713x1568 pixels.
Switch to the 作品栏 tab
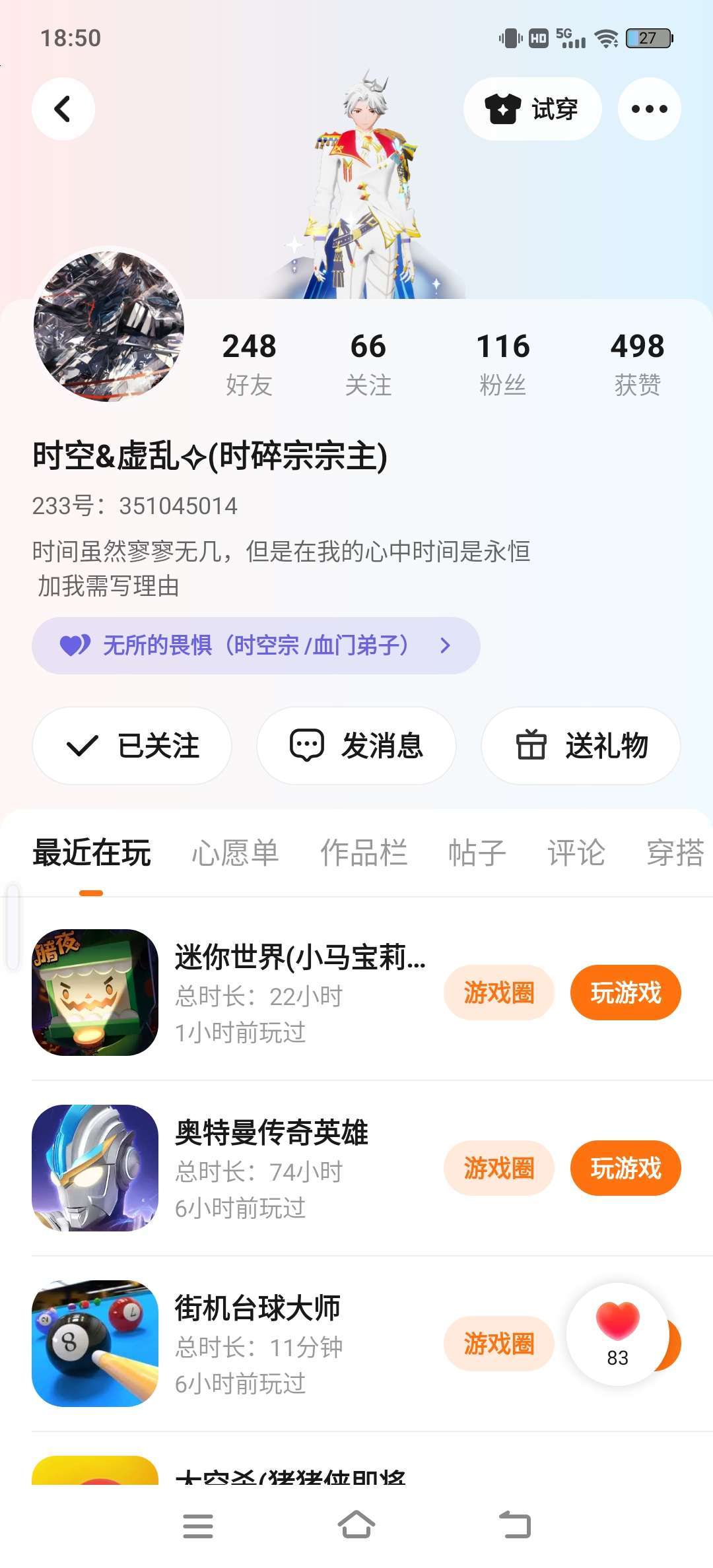click(364, 853)
